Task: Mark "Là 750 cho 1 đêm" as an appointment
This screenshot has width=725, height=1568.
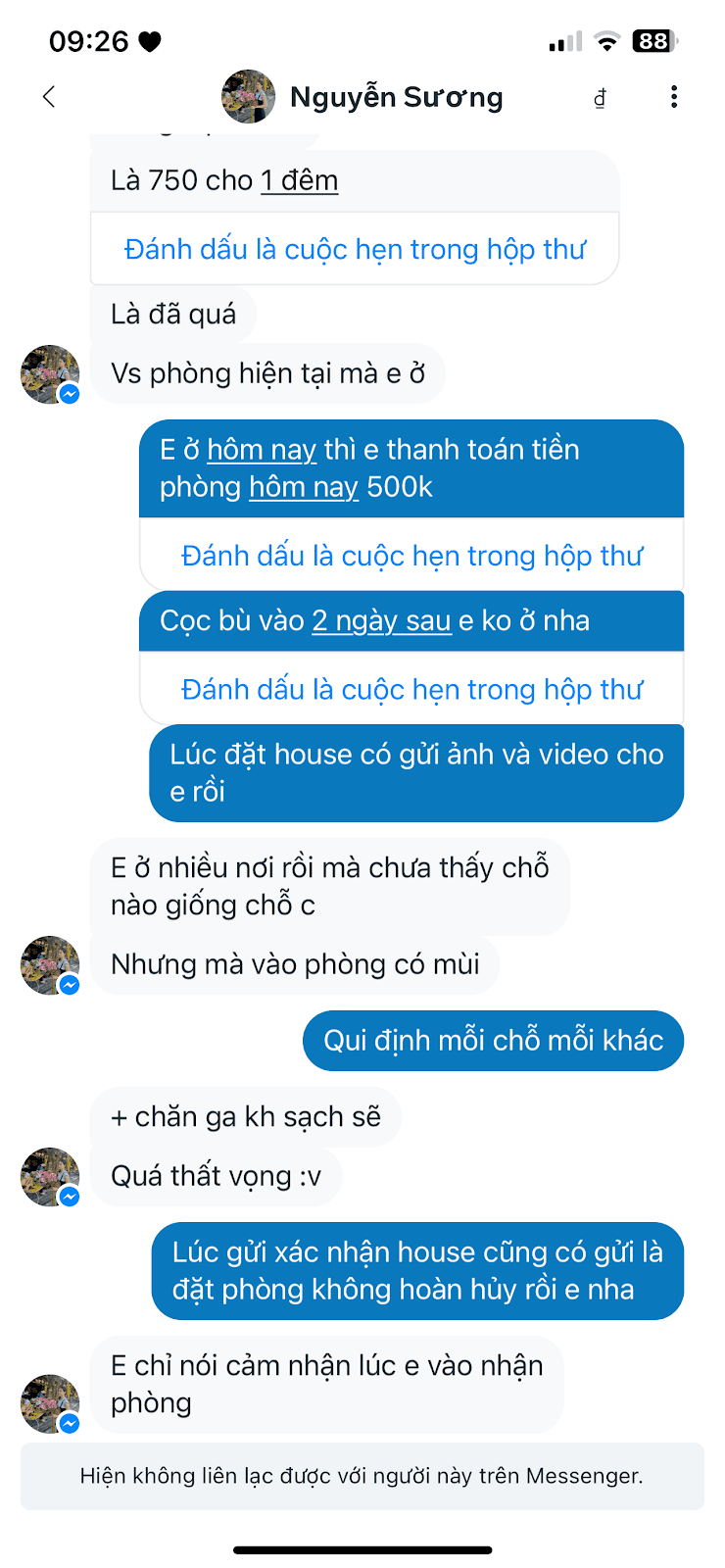Action: pyautogui.click(x=355, y=249)
